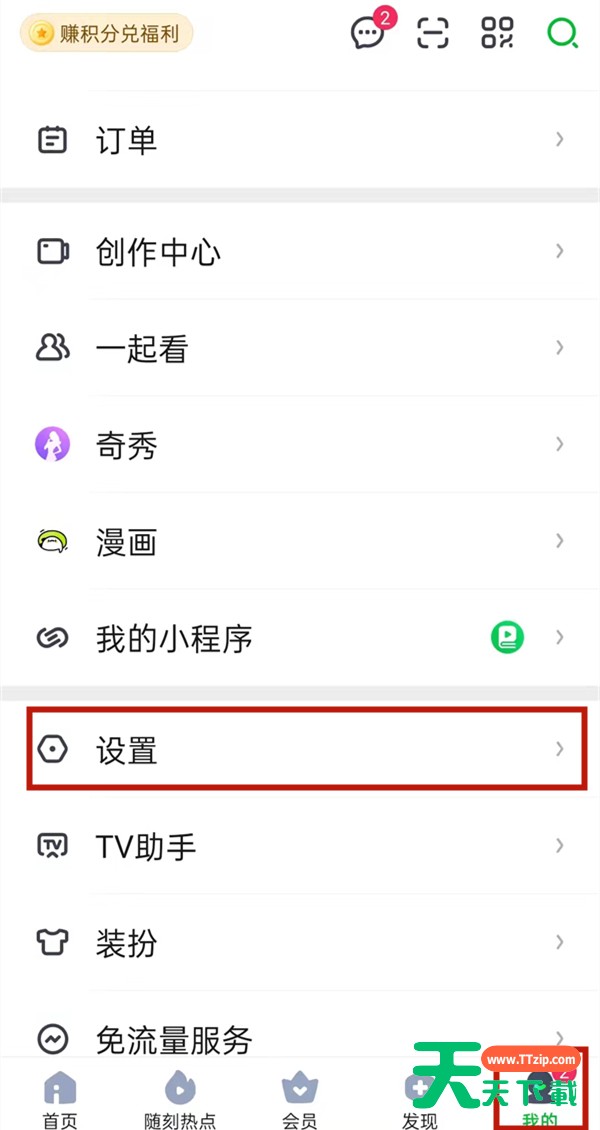Tap the 赚积分兑福利 points banner
Viewport: 600px width, 1130px height.
pos(107,32)
